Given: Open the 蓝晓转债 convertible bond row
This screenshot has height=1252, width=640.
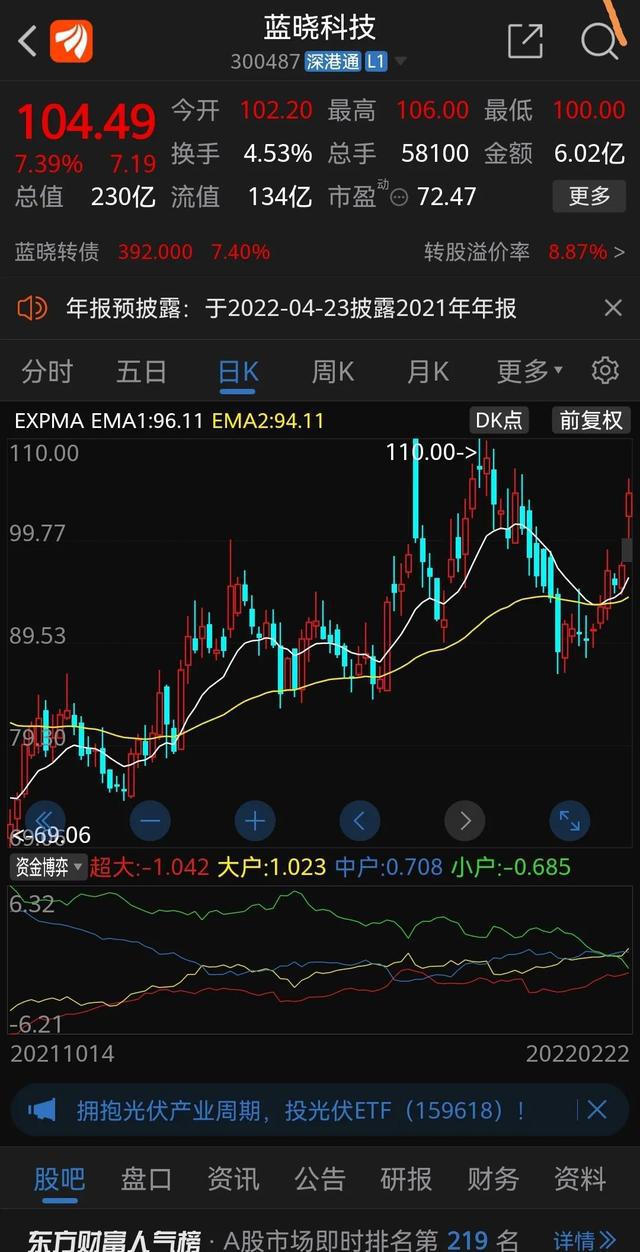Looking at the screenshot, I should point(320,252).
